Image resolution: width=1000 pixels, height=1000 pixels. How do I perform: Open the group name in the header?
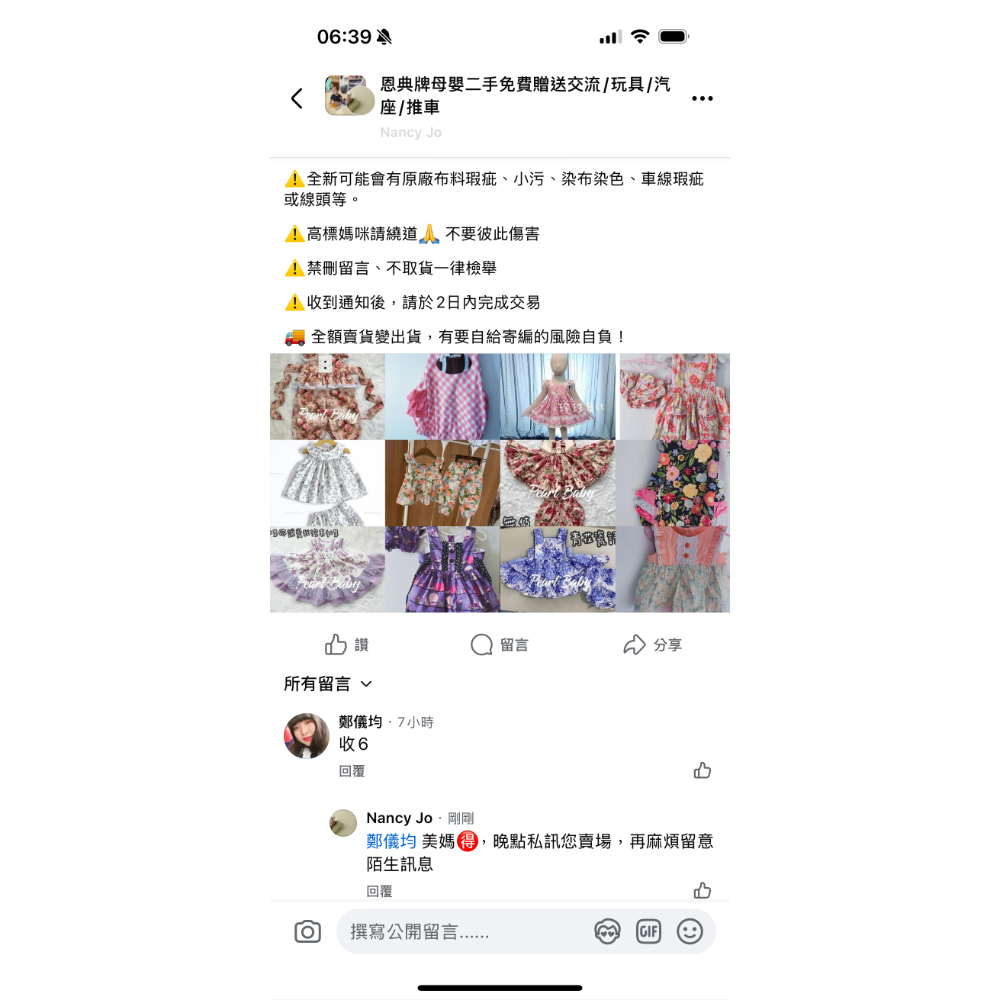click(525, 96)
